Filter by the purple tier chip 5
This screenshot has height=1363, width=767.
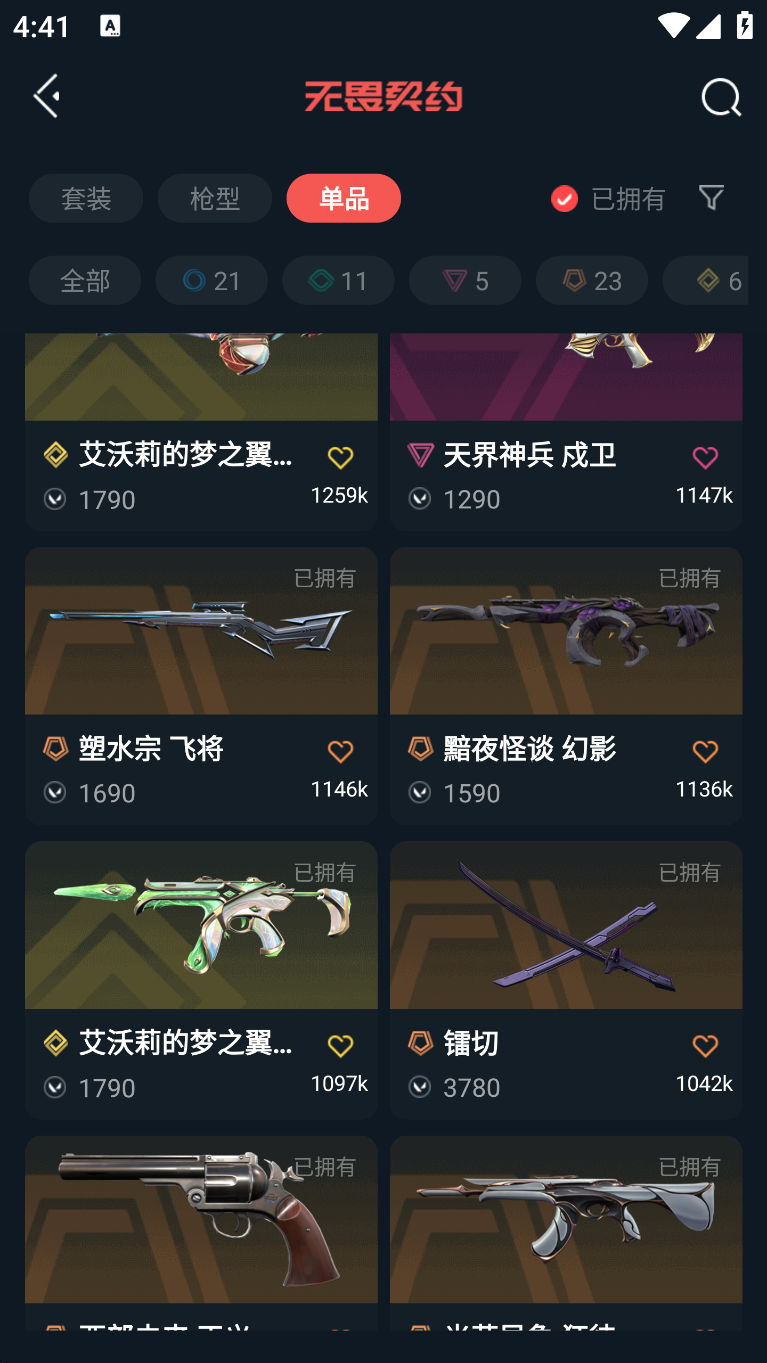[x=465, y=280]
